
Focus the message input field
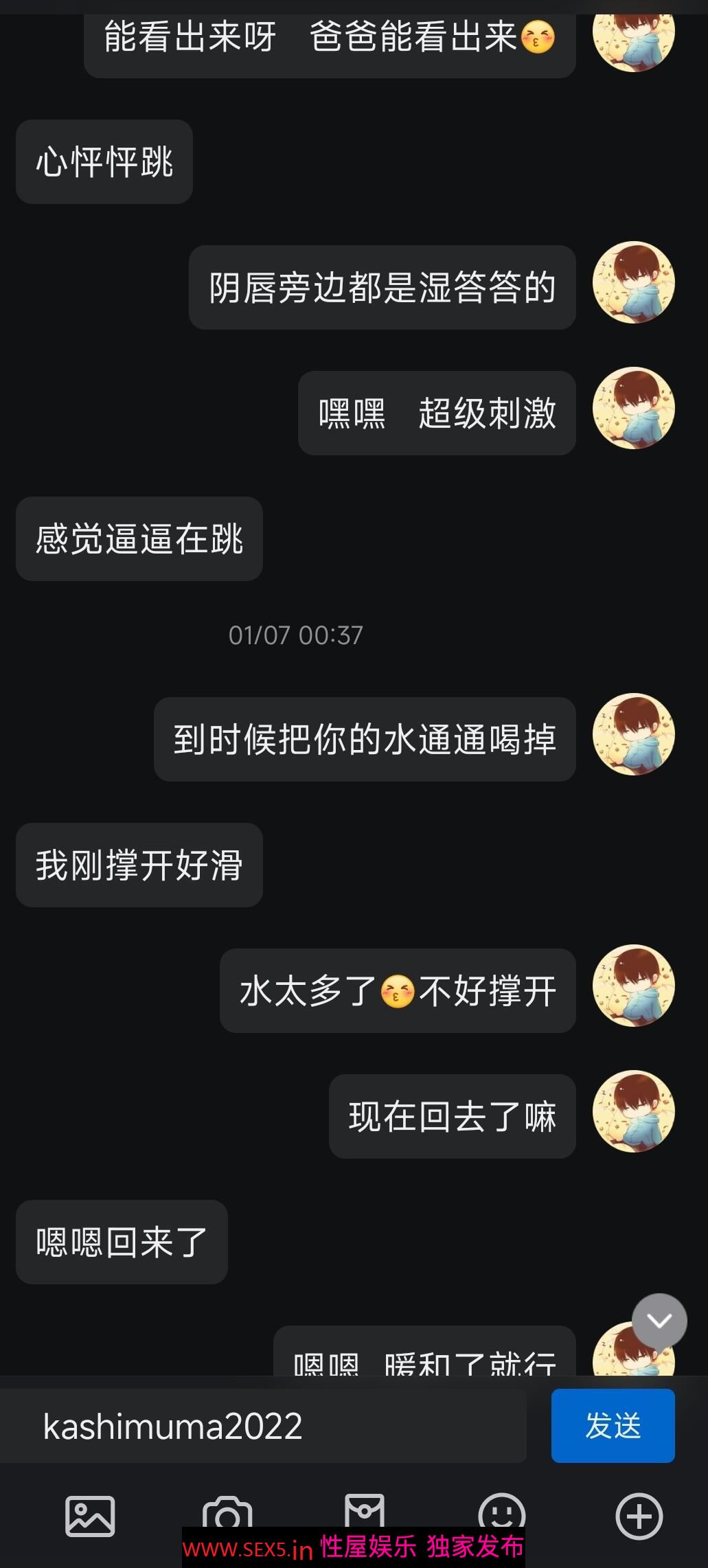pos(264,1426)
